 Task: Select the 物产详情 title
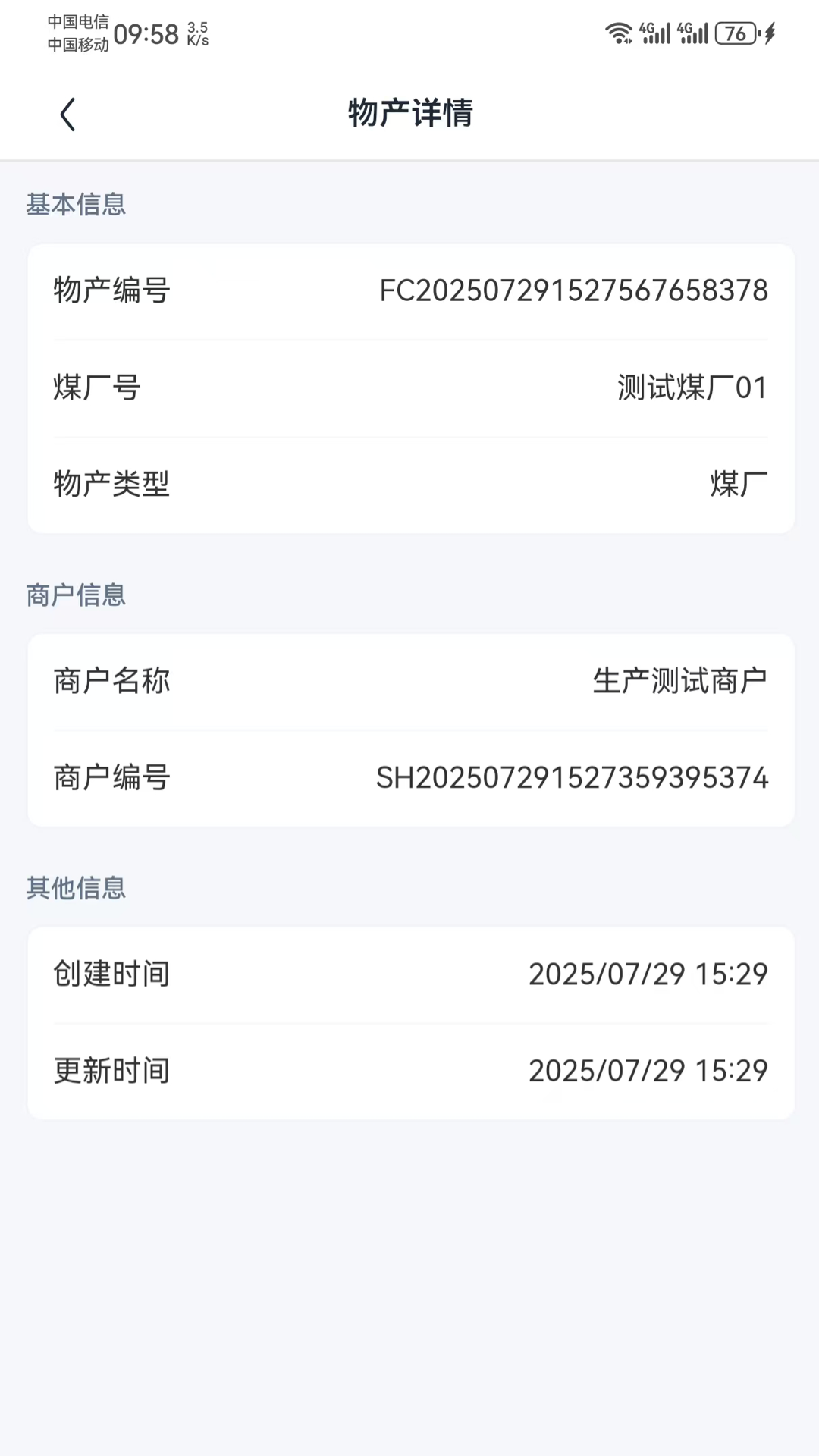click(x=409, y=114)
